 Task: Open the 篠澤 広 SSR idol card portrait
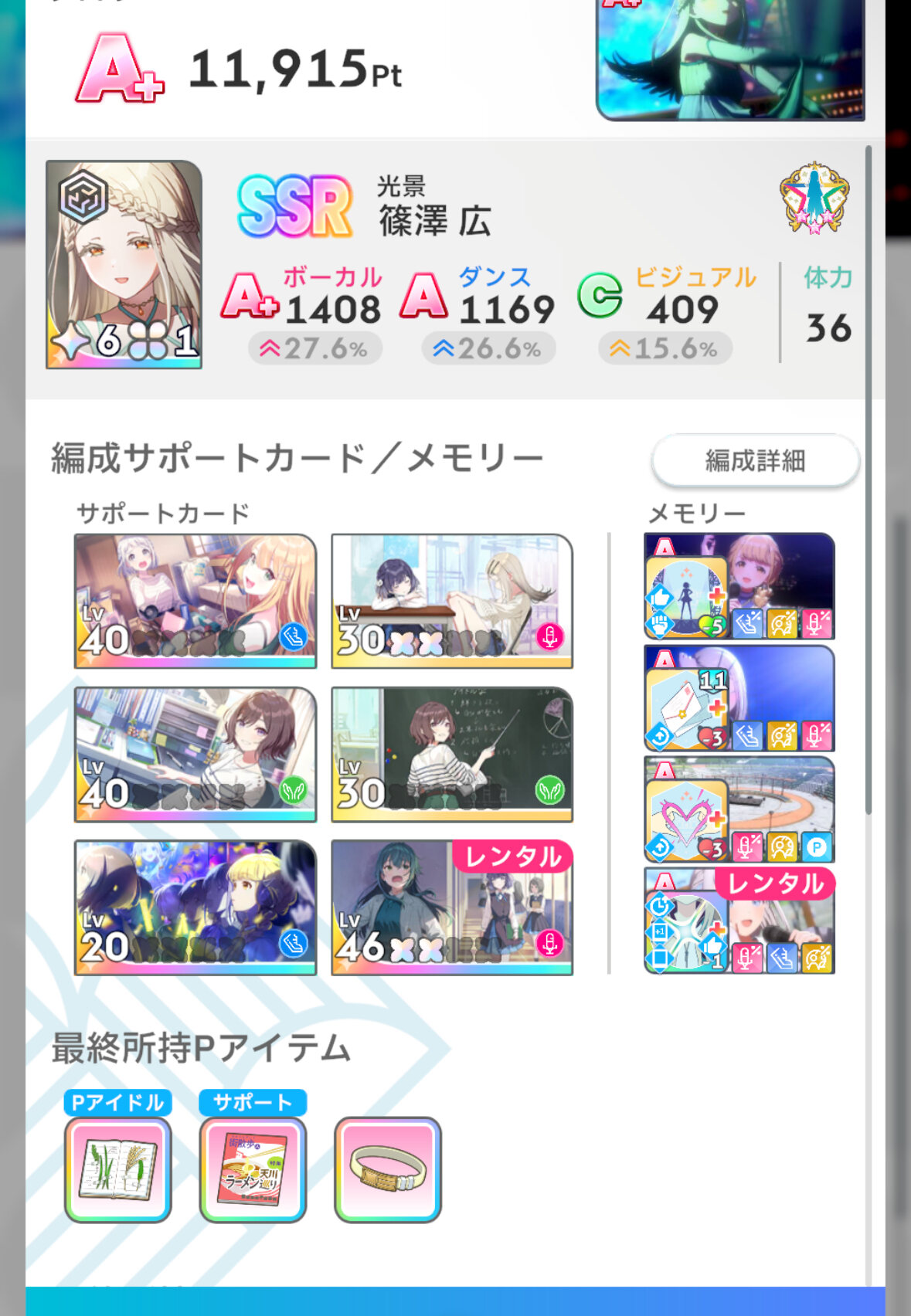tap(124, 264)
